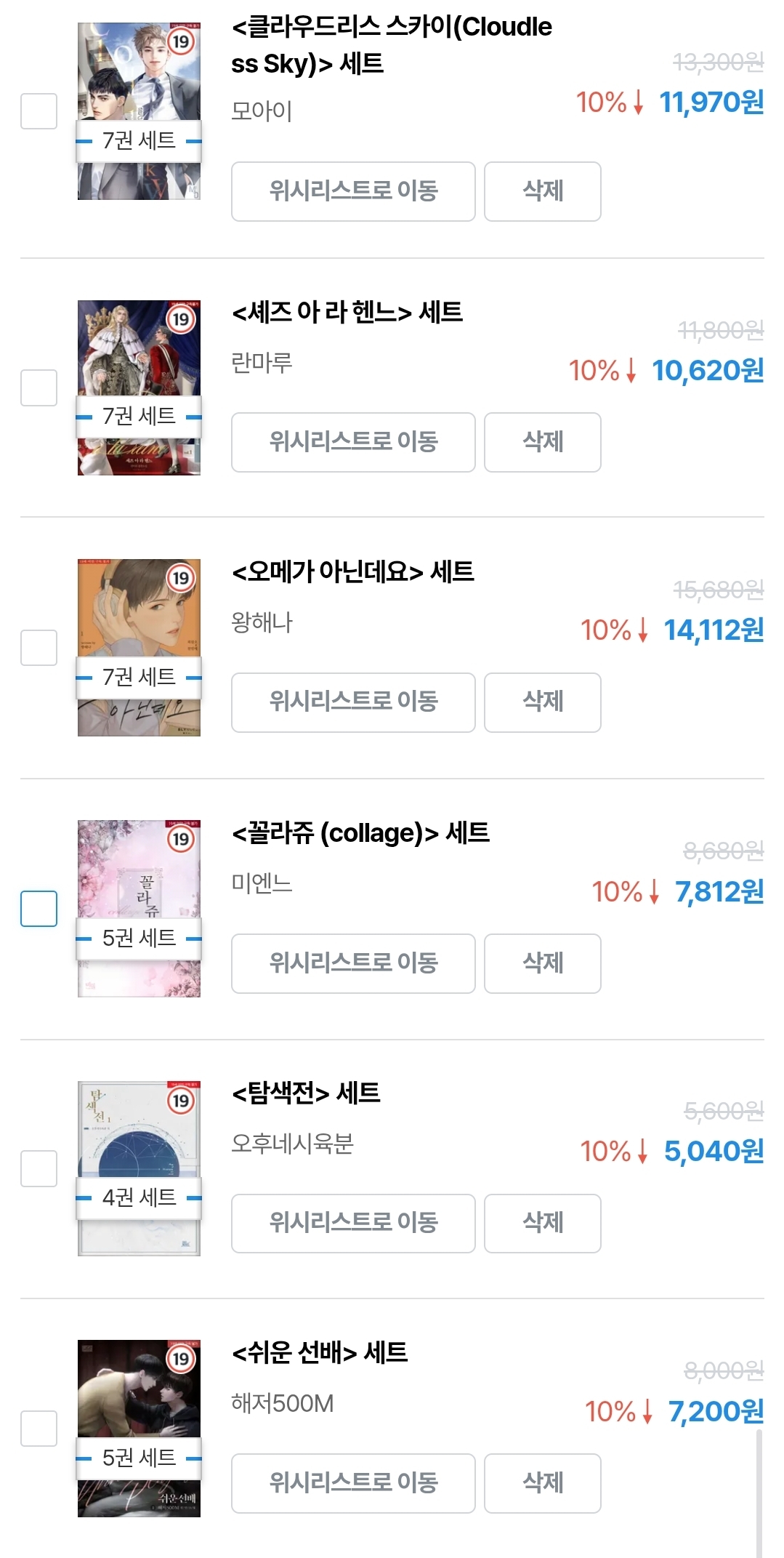Delete 클라우드리스 스카이 세트 from cart
The height and width of the screenshot is (1558, 784).
pos(542,191)
